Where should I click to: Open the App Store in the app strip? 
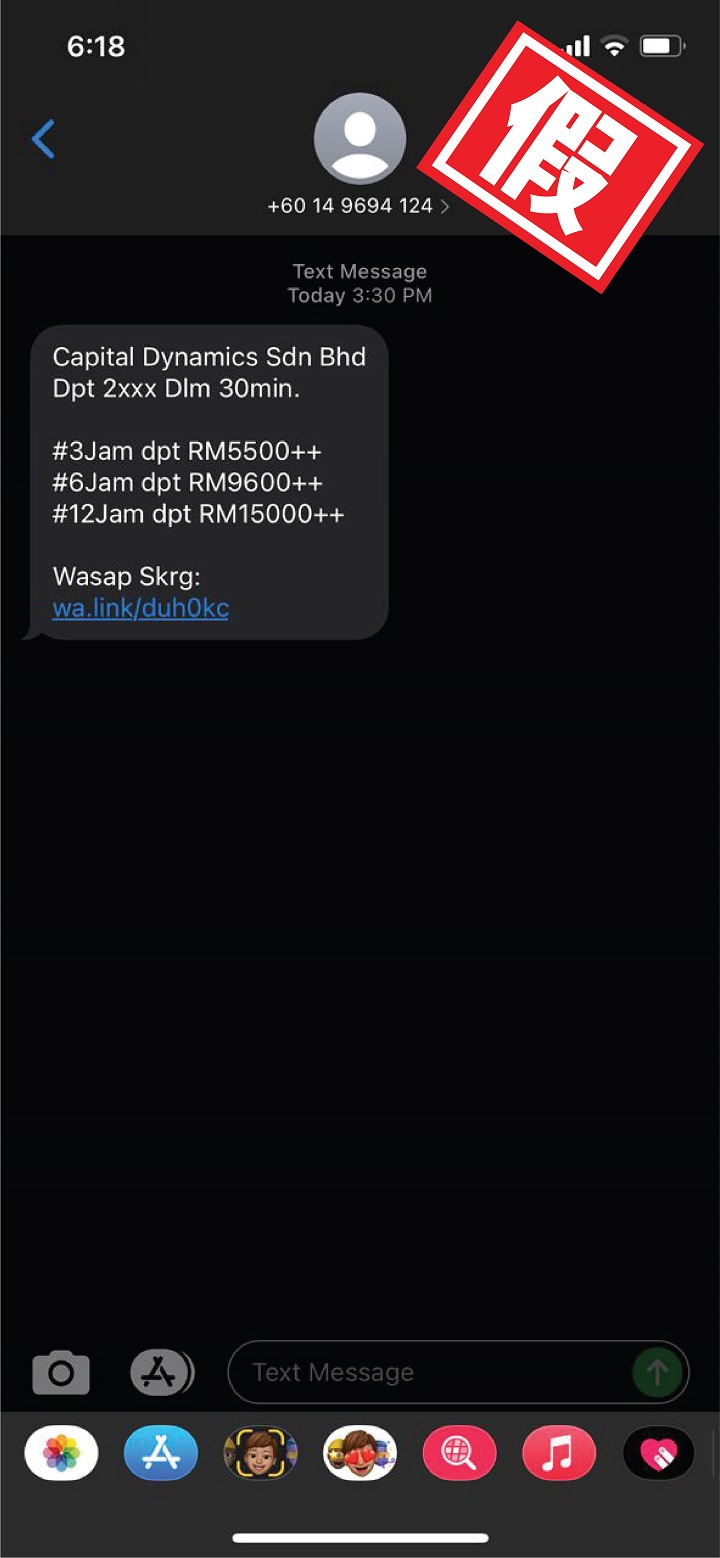pyautogui.click(x=161, y=1453)
